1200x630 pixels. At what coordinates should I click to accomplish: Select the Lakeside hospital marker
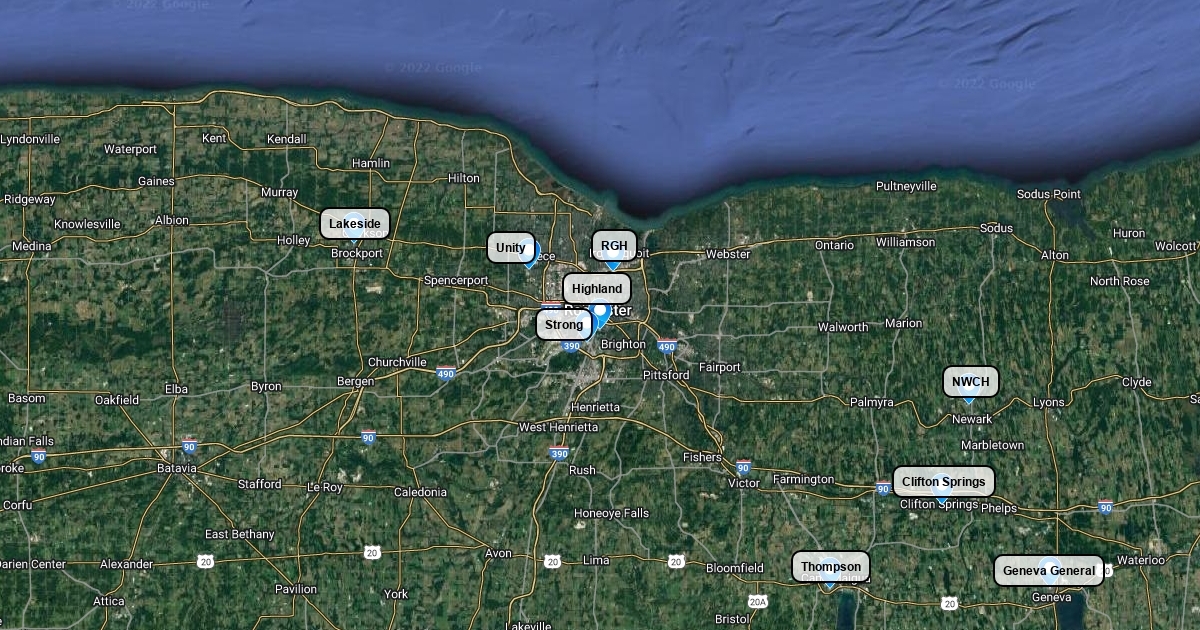pyautogui.click(x=355, y=224)
